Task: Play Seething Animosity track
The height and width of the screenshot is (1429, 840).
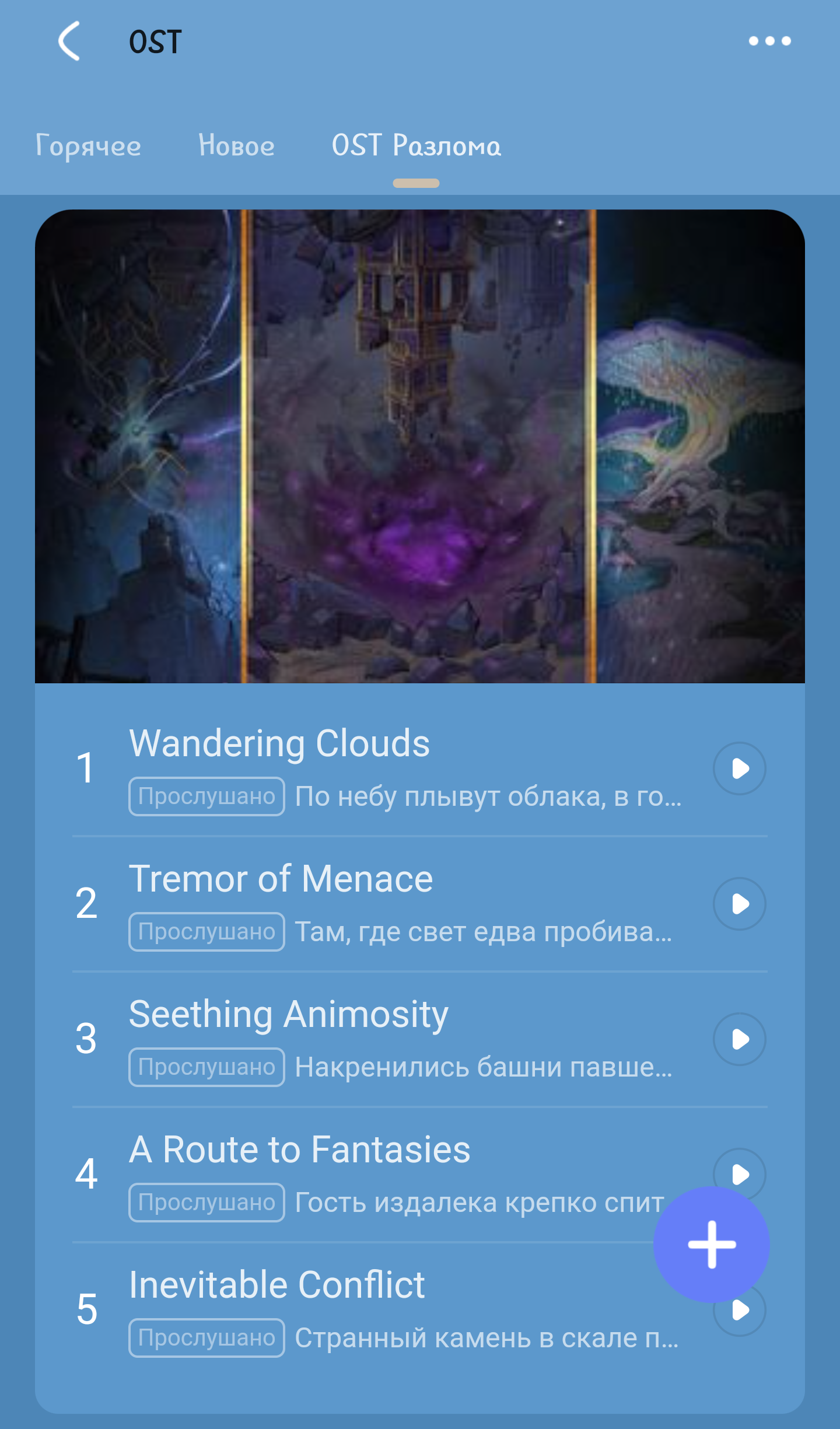Action: pos(739,1039)
